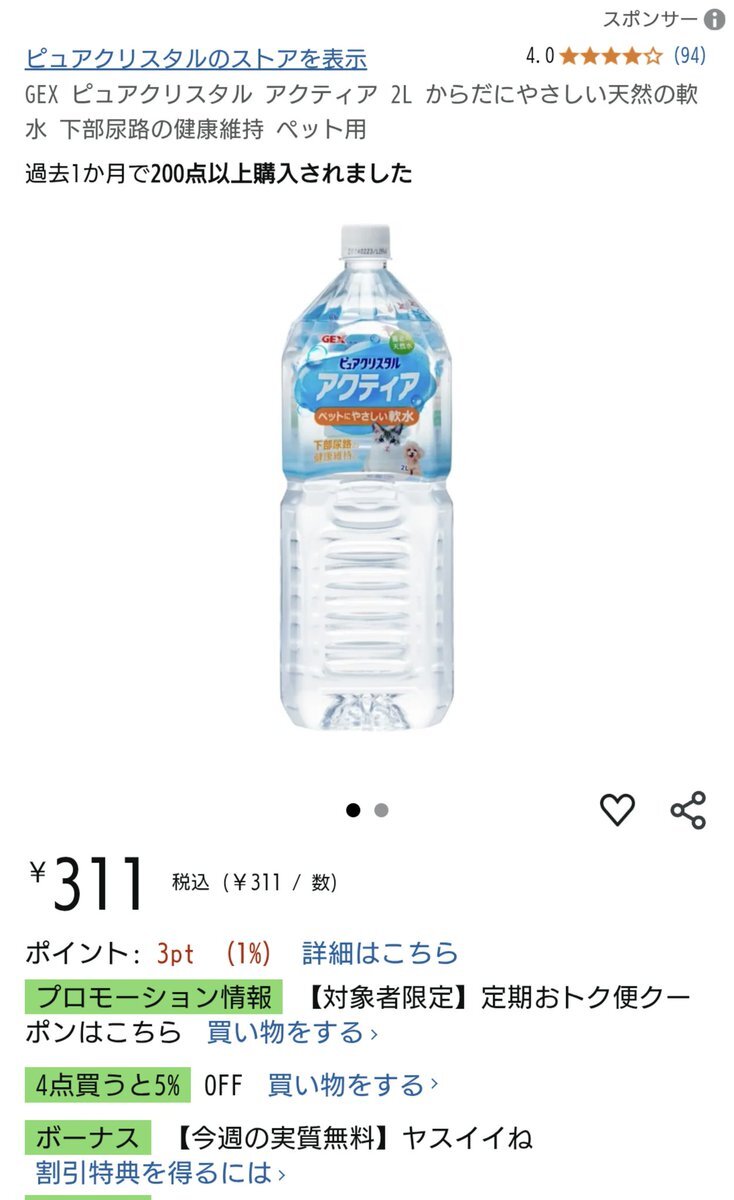Open the 詳細はこちら points details link
This screenshot has width=734, height=1200.
(380, 953)
